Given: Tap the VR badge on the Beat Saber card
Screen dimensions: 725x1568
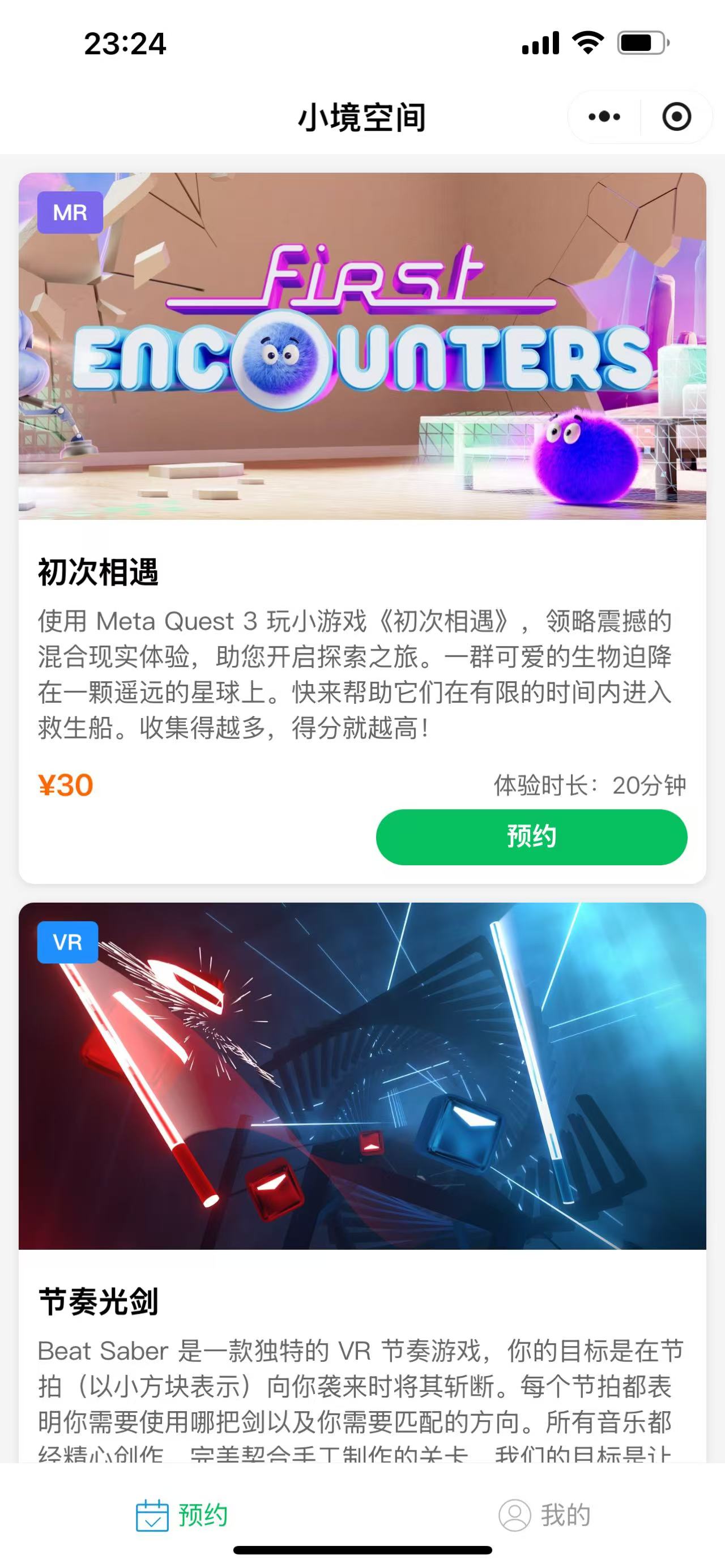Looking at the screenshot, I should pos(67,943).
